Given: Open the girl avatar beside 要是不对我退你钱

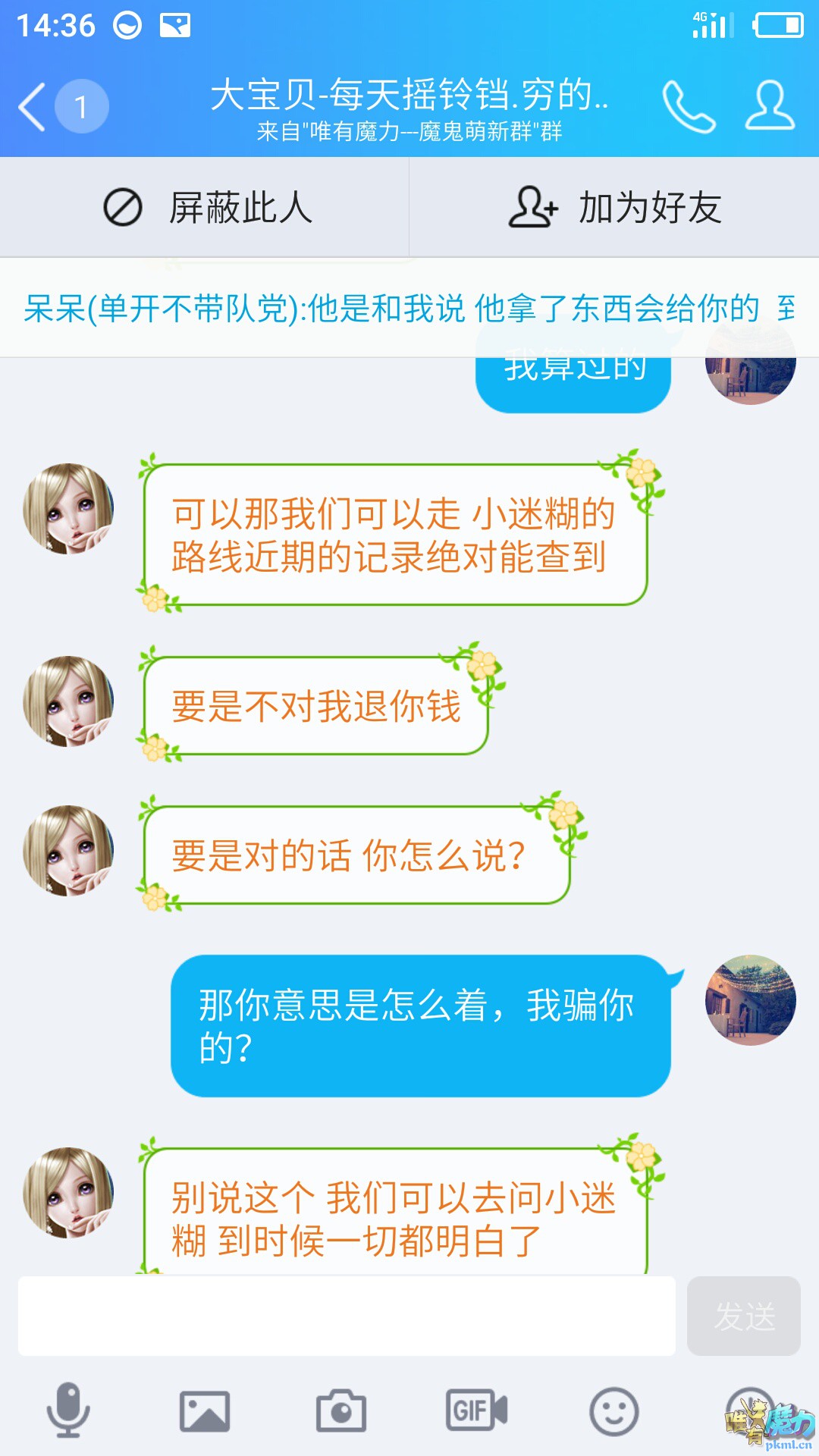Looking at the screenshot, I should tap(68, 701).
